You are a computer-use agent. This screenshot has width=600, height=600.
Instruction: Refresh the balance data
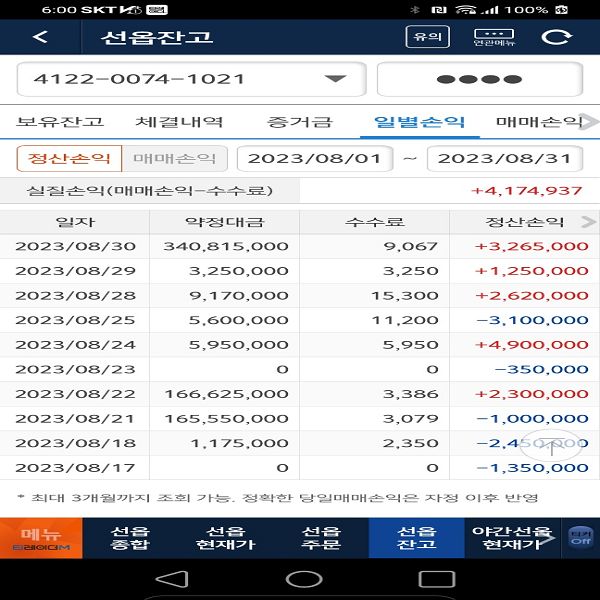(x=553, y=38)
